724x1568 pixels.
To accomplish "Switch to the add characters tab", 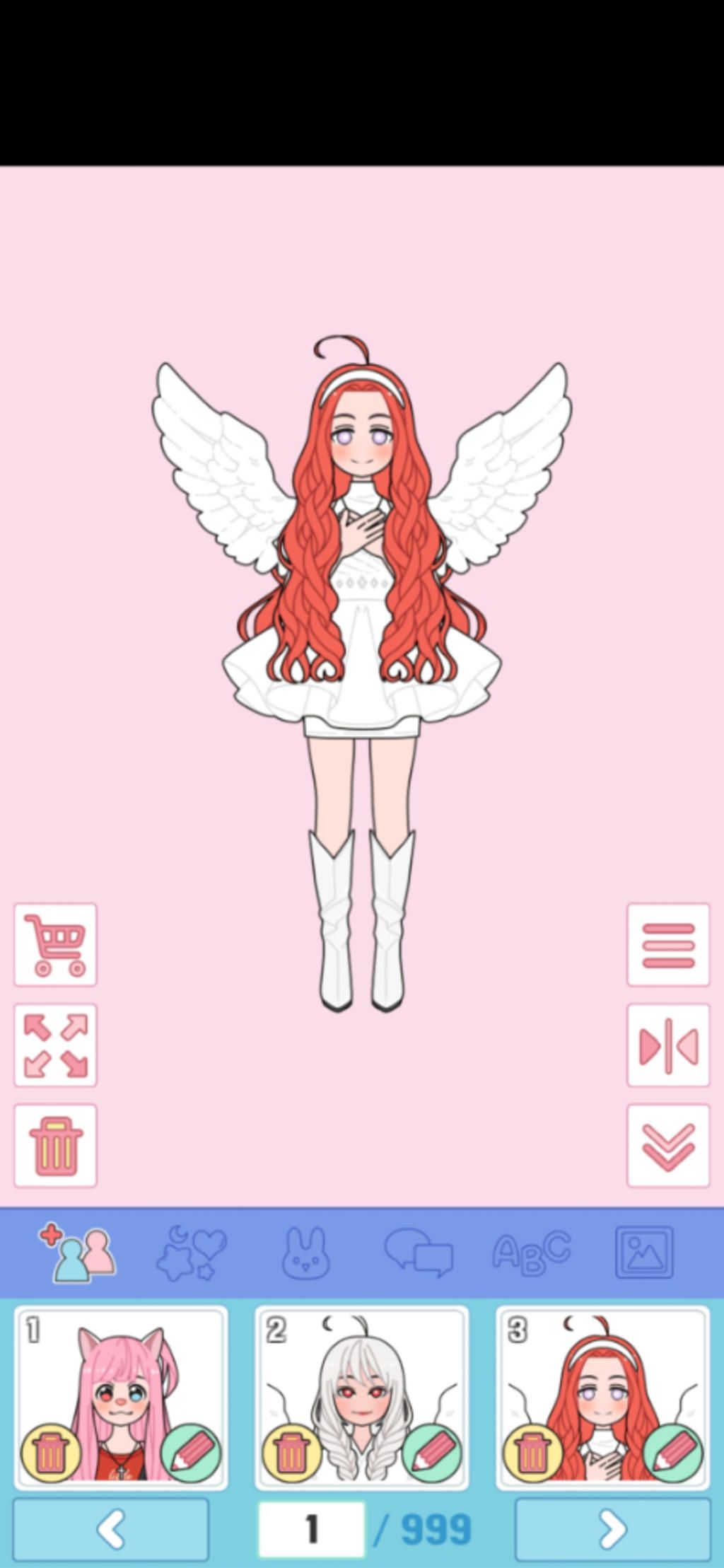I will point(78,1253).
